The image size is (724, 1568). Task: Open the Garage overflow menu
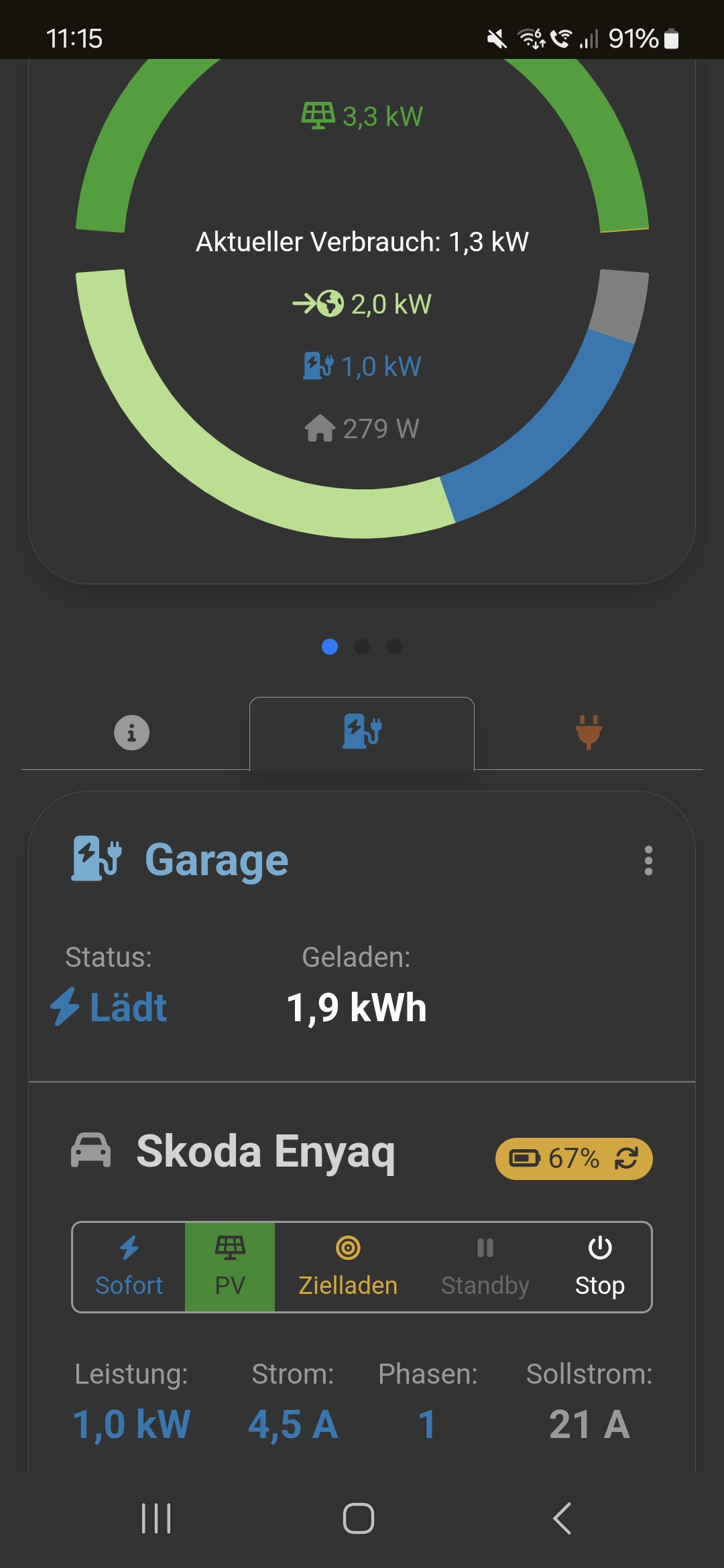tap(648, 860)
